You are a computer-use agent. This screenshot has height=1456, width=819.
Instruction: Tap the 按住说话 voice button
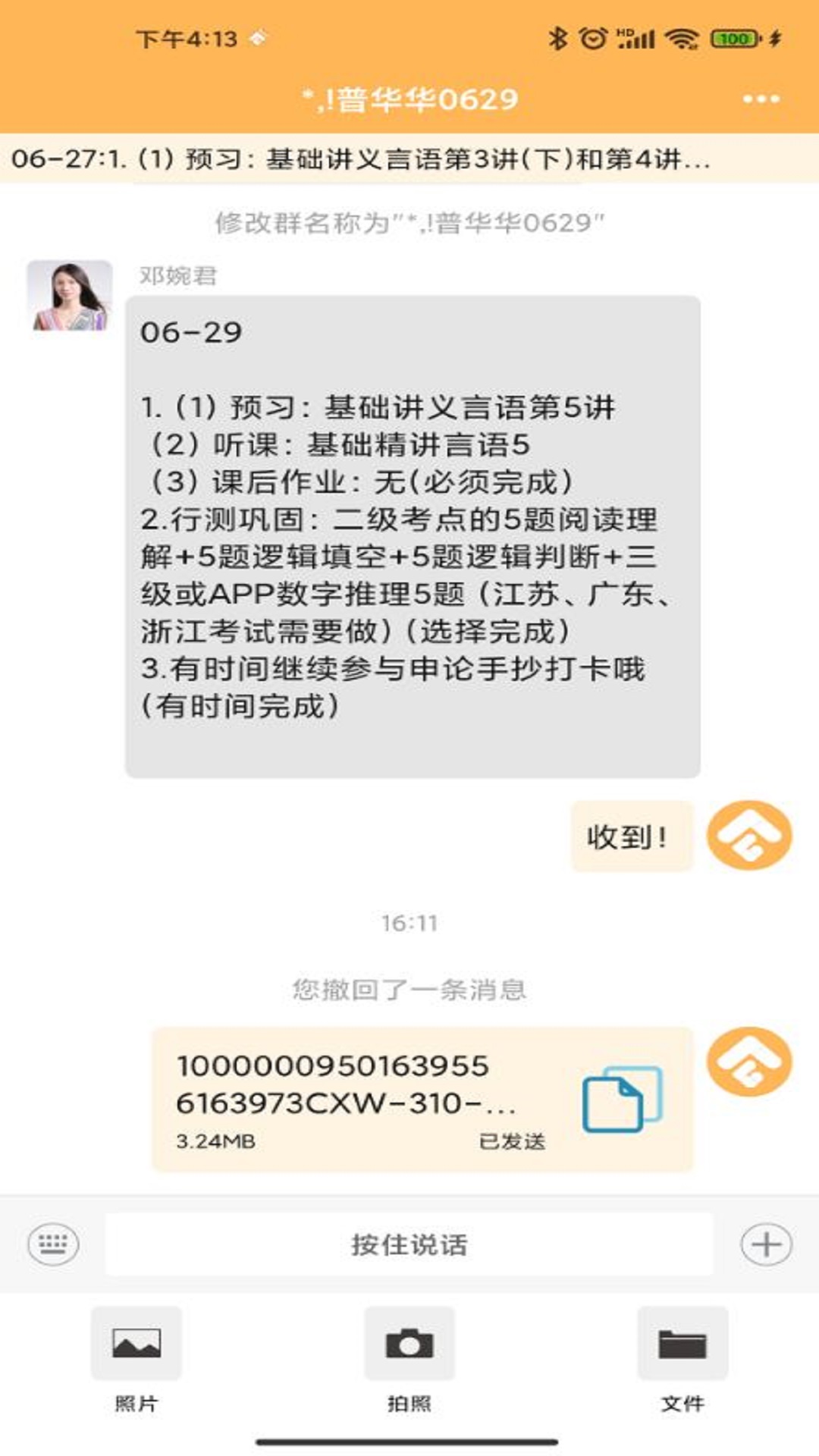pyautogui.click(x=409, y=1244)
